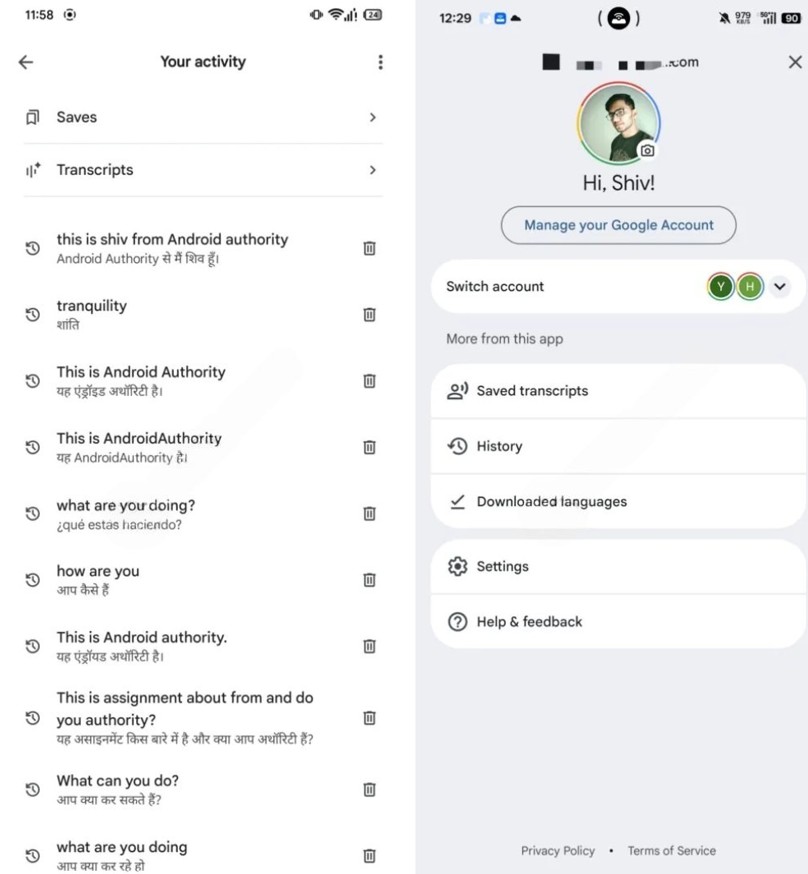808x874 pixels.
Task: Open the Saves row
Action: point(203,117)
